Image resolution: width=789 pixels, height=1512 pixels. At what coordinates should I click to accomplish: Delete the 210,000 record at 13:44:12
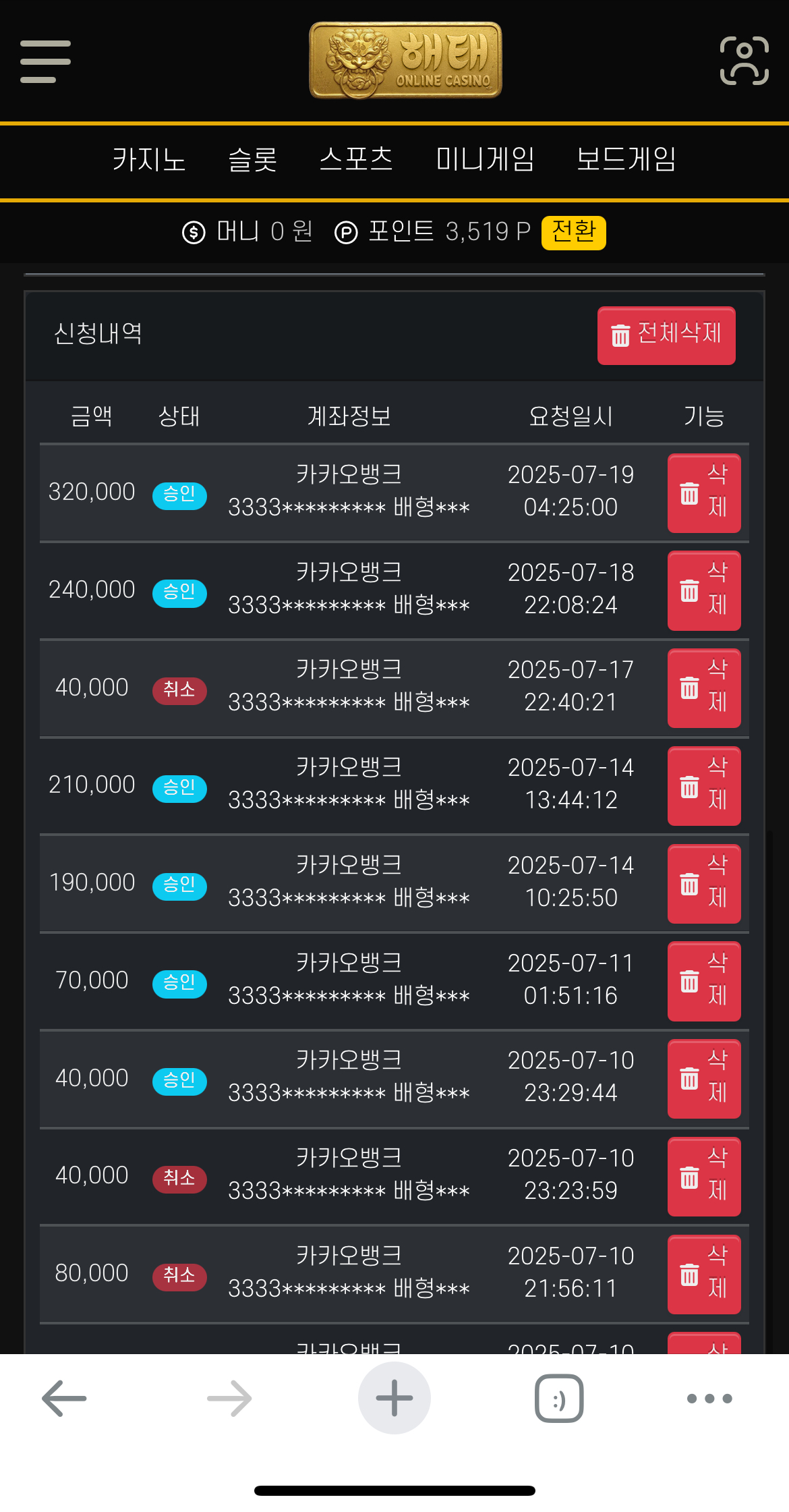pyautogui.click(x=704, y=786)
